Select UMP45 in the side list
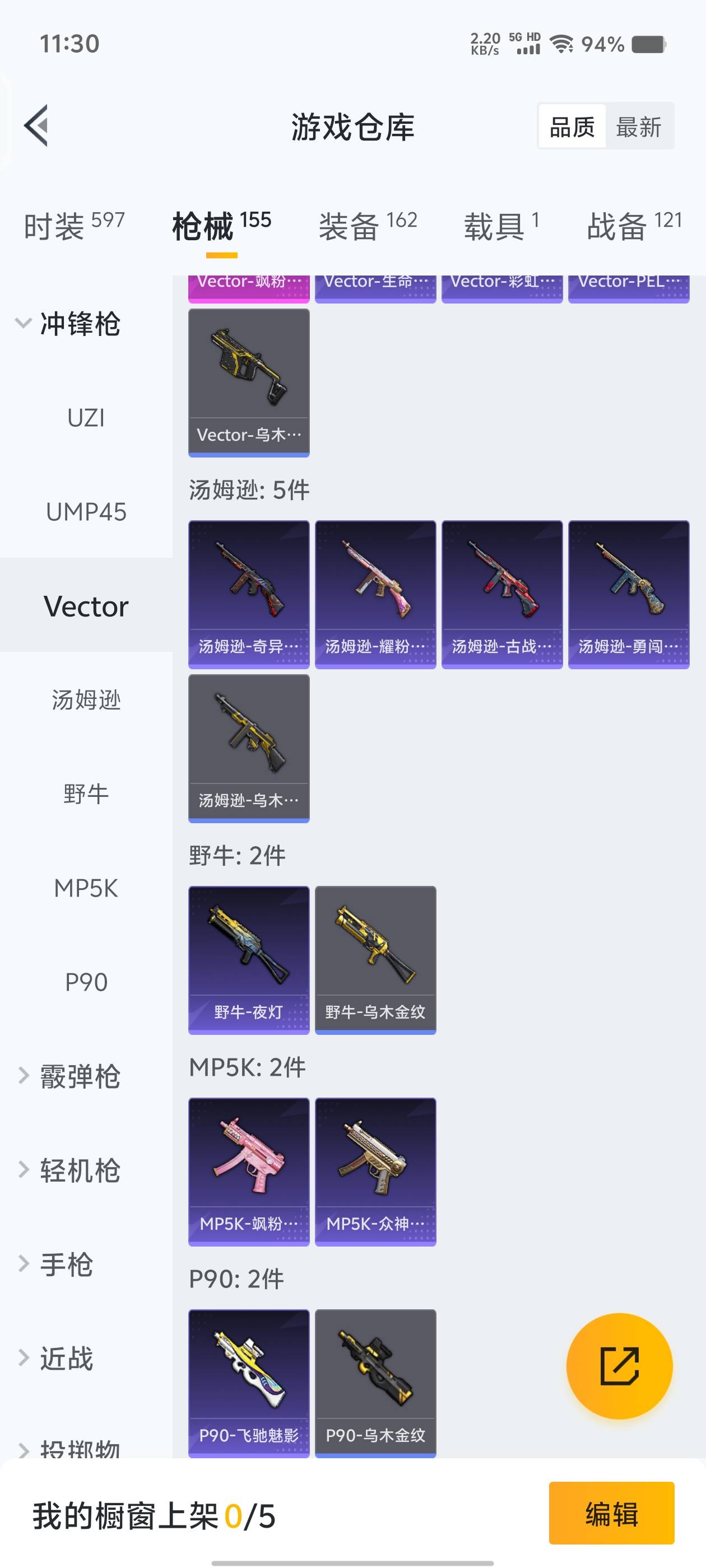The height and width of the screenshot is (1568, 706). click(86, 512)
